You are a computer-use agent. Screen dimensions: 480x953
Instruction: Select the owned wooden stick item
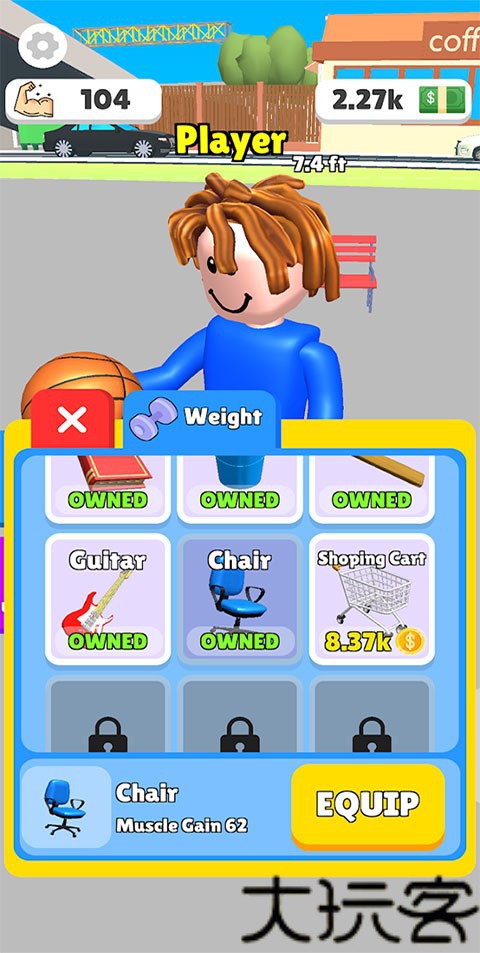pos(372,489)
